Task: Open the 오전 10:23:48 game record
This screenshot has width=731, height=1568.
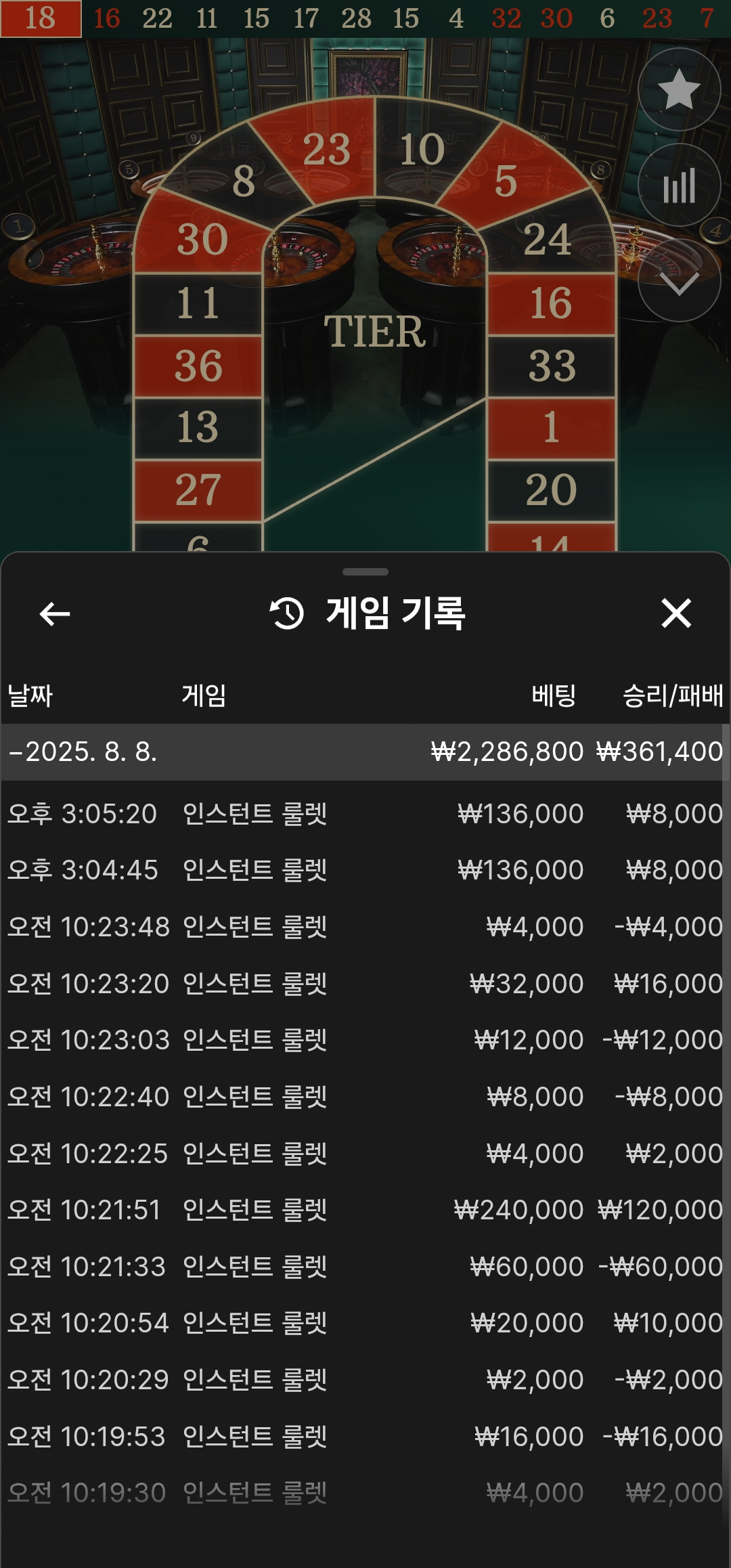Action: click(x=365, y=926)
